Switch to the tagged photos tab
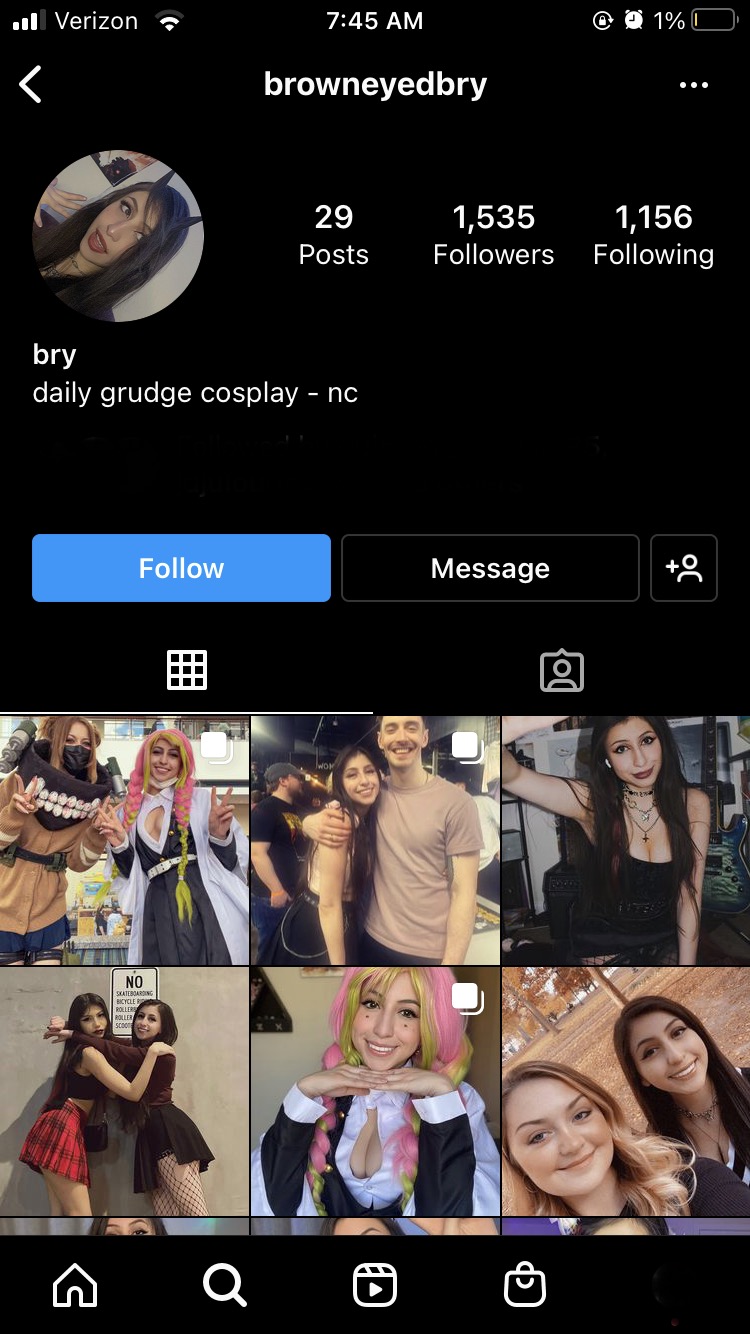Screen dimensions: 750x1334 (561, 670)
